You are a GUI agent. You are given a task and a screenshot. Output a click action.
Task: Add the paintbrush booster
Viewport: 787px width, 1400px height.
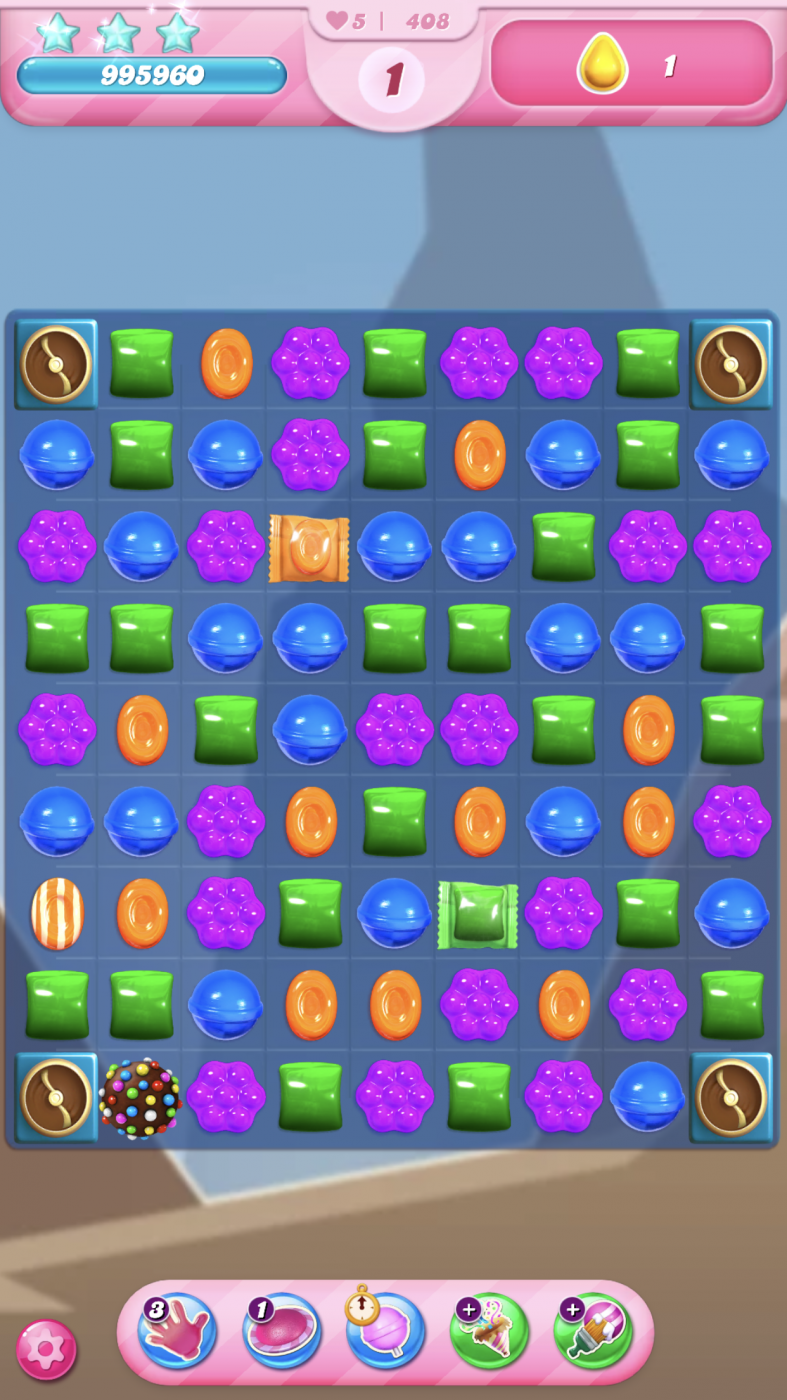coord(593,1331)
